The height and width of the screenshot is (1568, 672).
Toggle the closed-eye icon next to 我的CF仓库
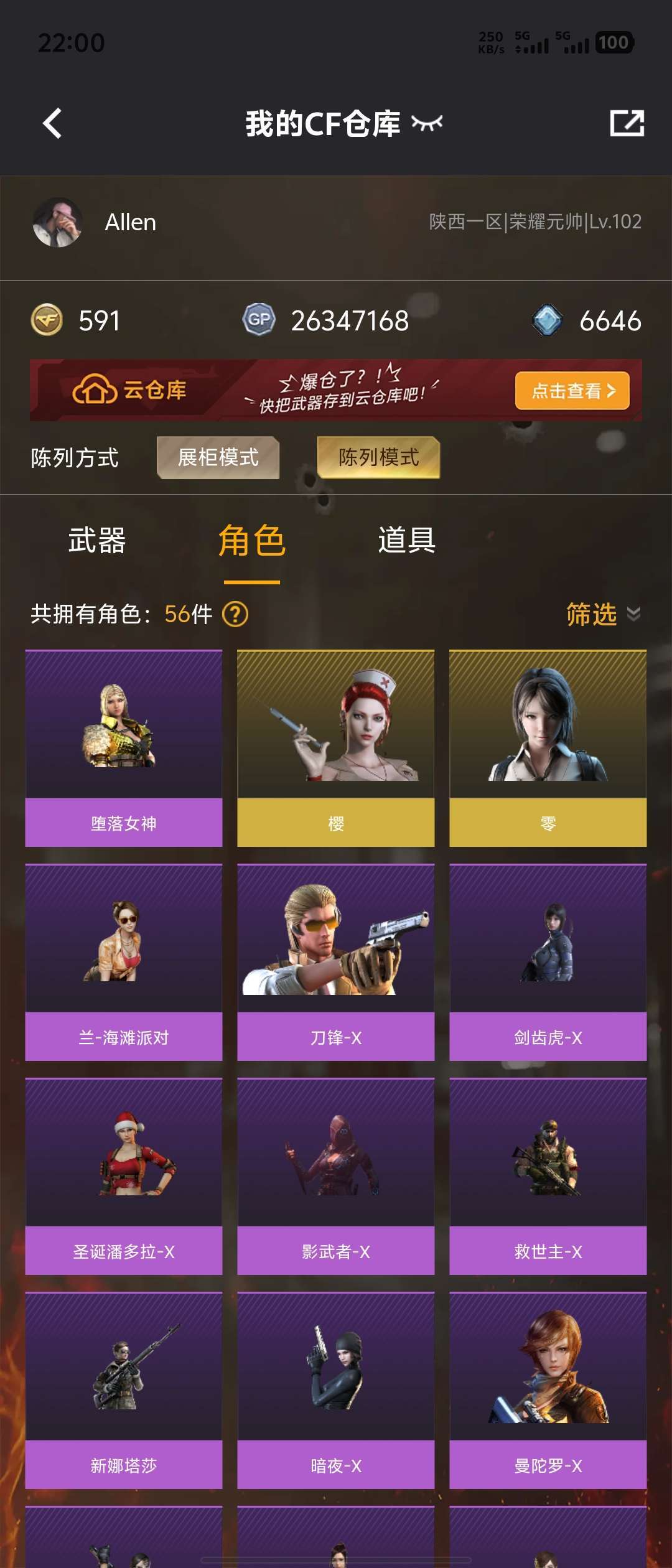429,124
